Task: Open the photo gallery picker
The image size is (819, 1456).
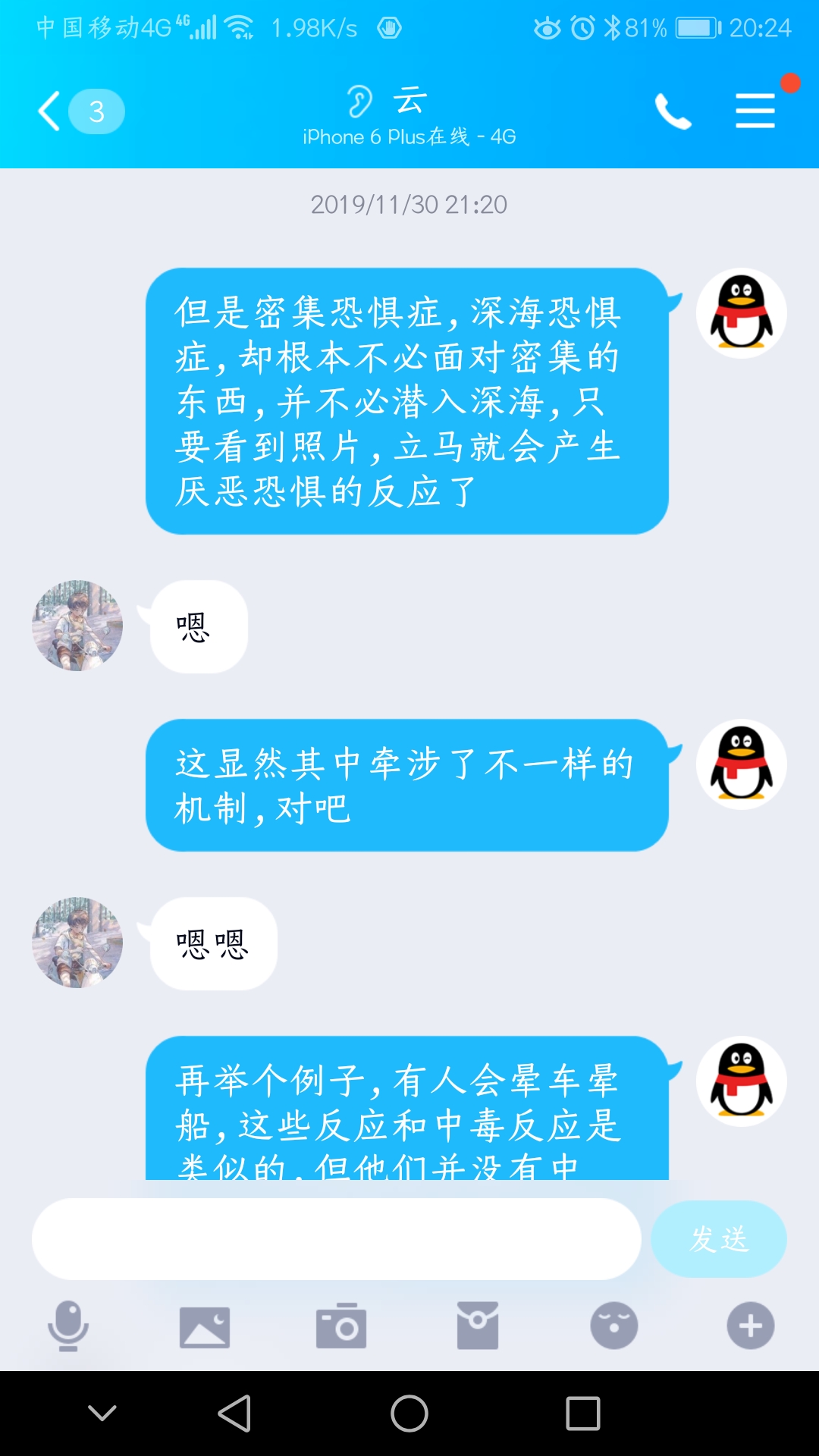Action: [205, 1326]
